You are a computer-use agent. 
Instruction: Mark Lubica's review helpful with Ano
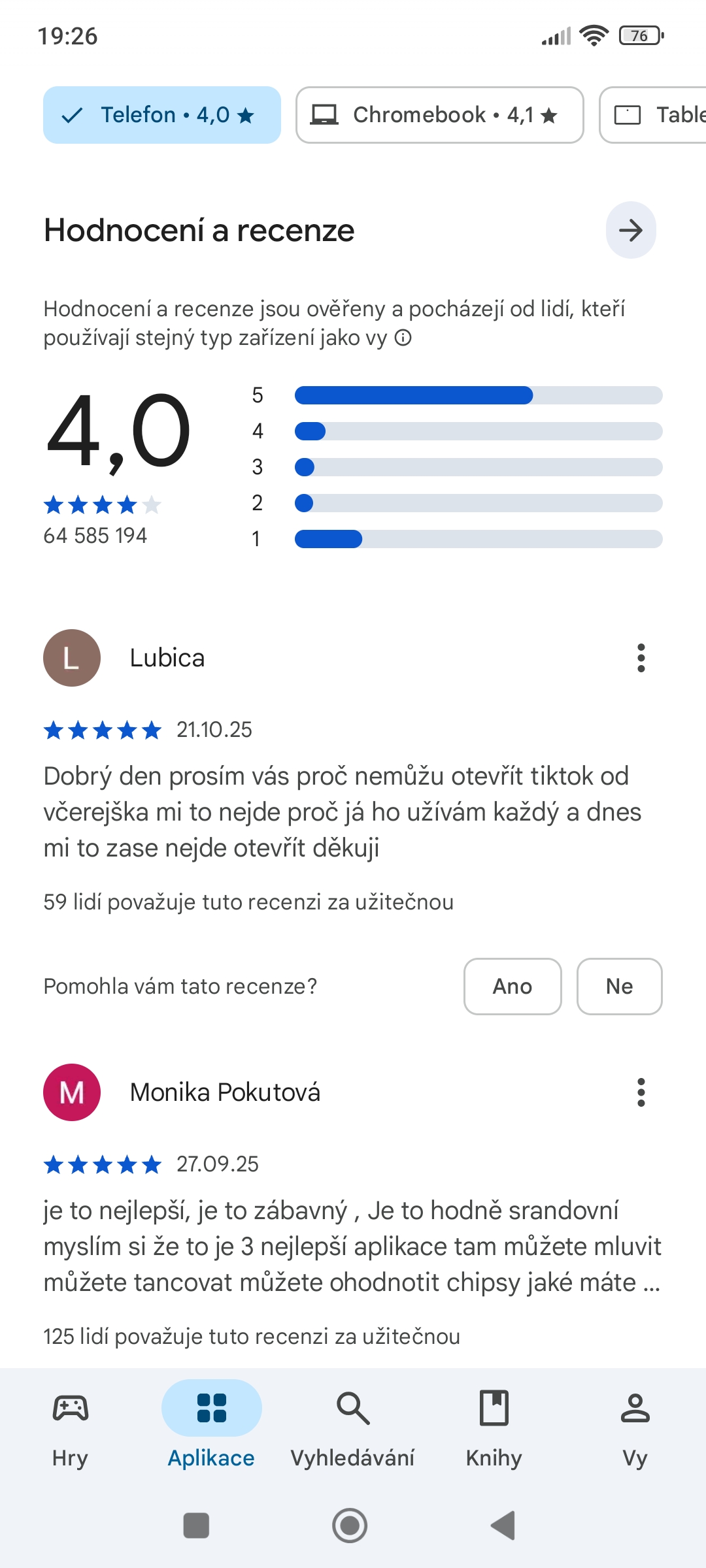point(513,986)
